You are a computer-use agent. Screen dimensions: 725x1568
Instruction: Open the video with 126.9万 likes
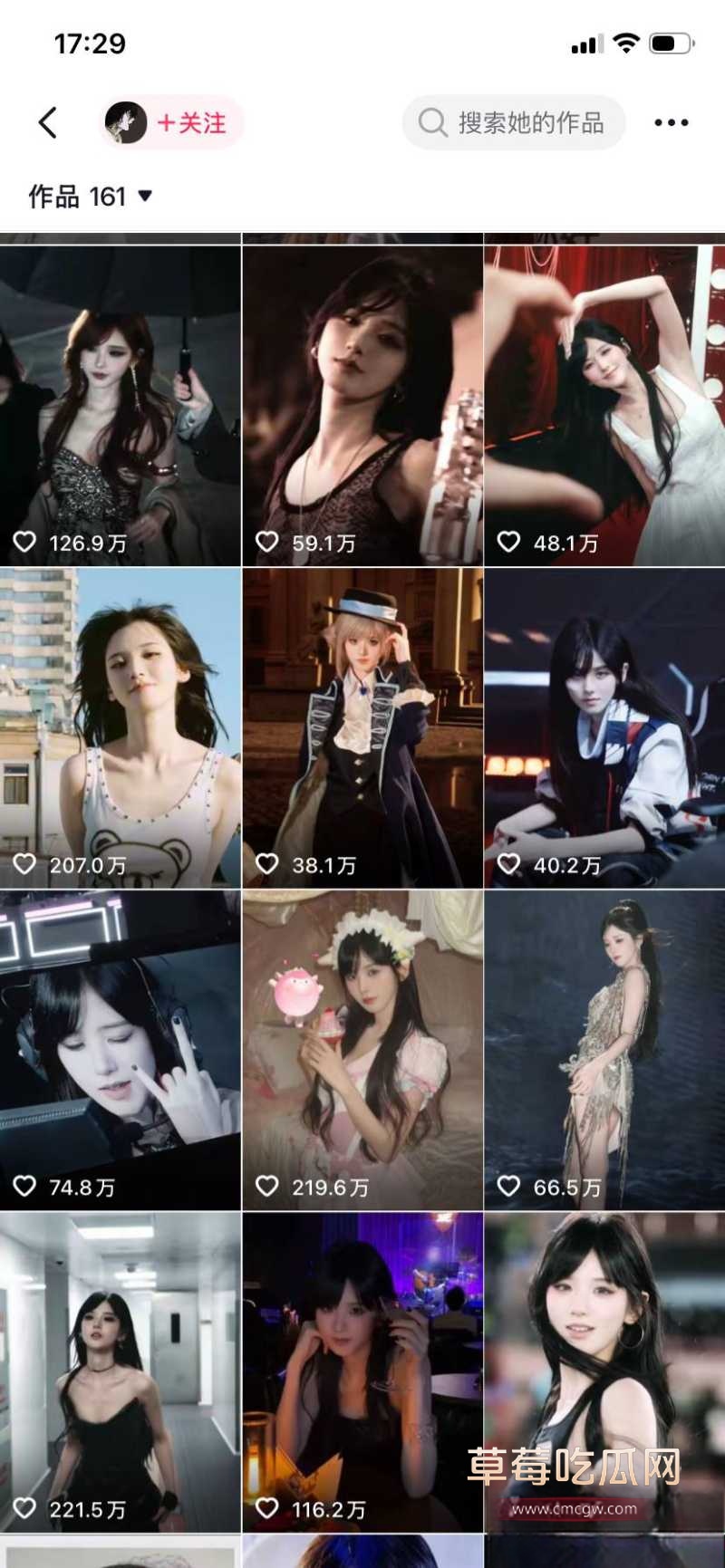121,406
